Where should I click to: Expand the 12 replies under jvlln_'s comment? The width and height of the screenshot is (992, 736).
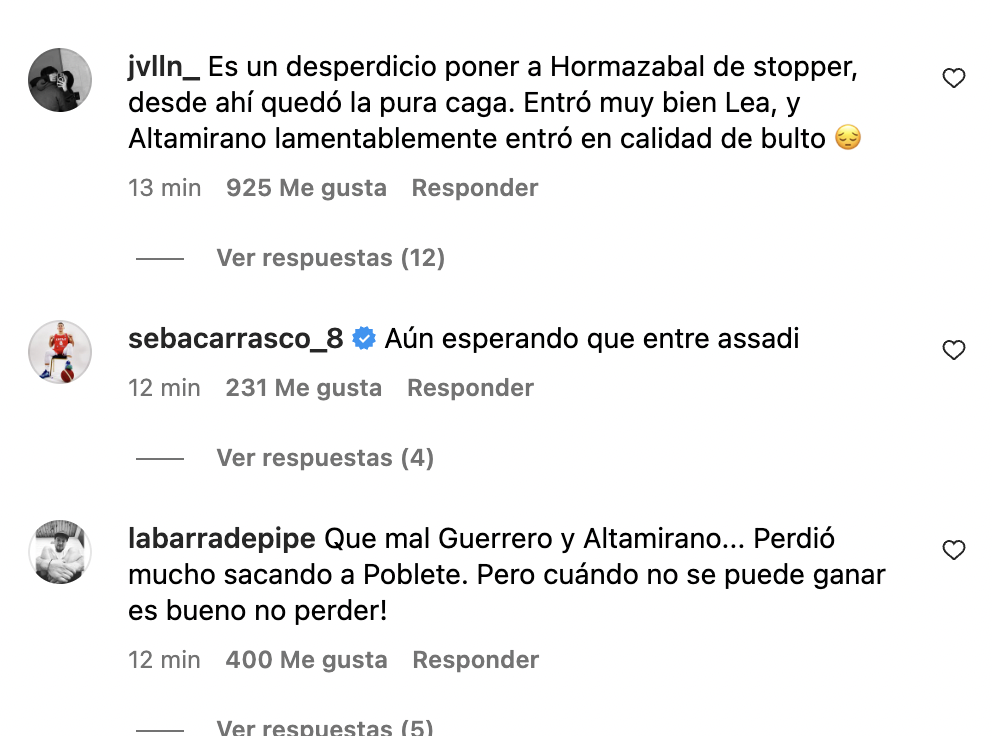pos(330,258)
